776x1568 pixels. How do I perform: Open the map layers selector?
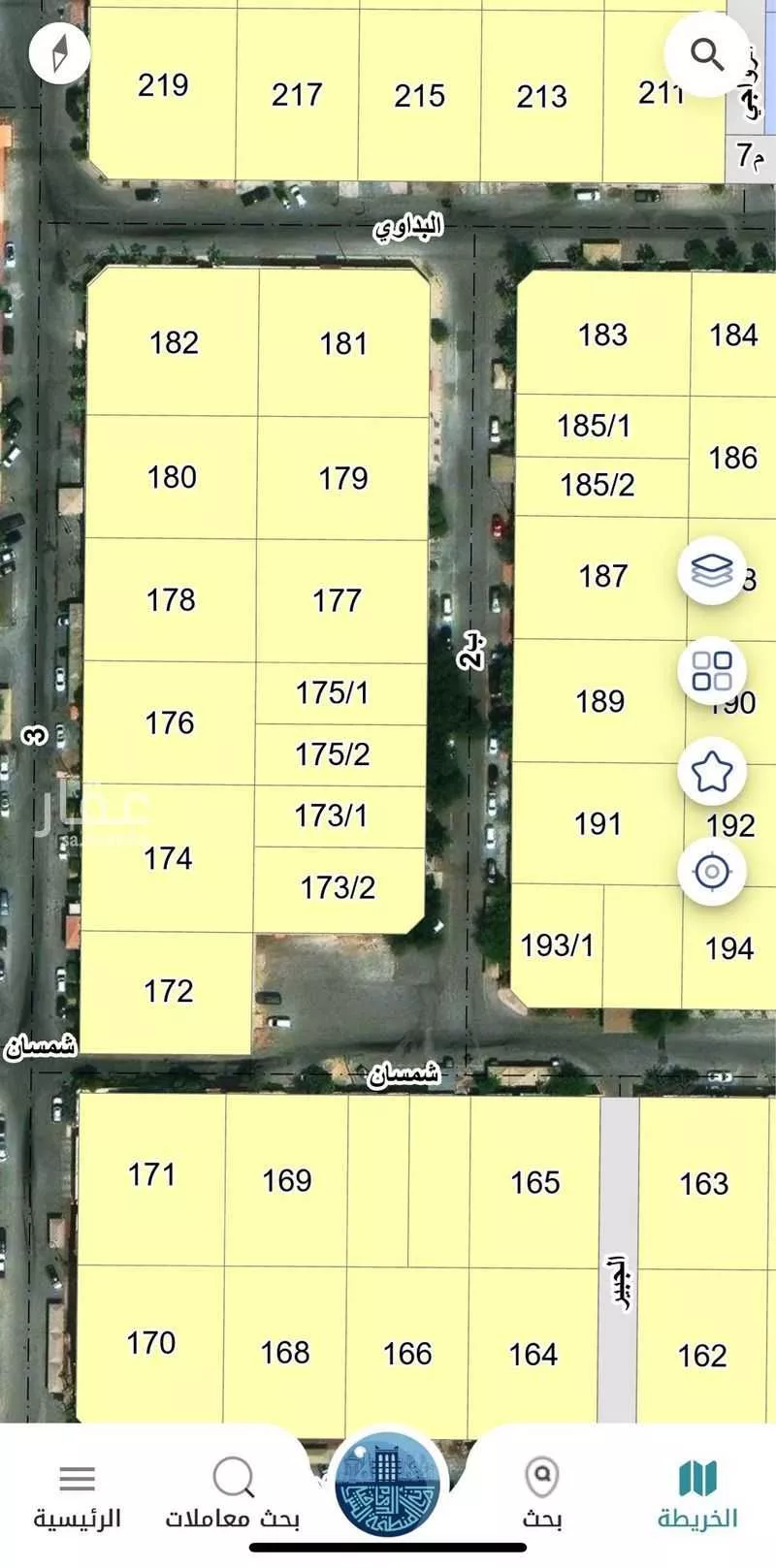pyautogui.click(x=711, y=570)
